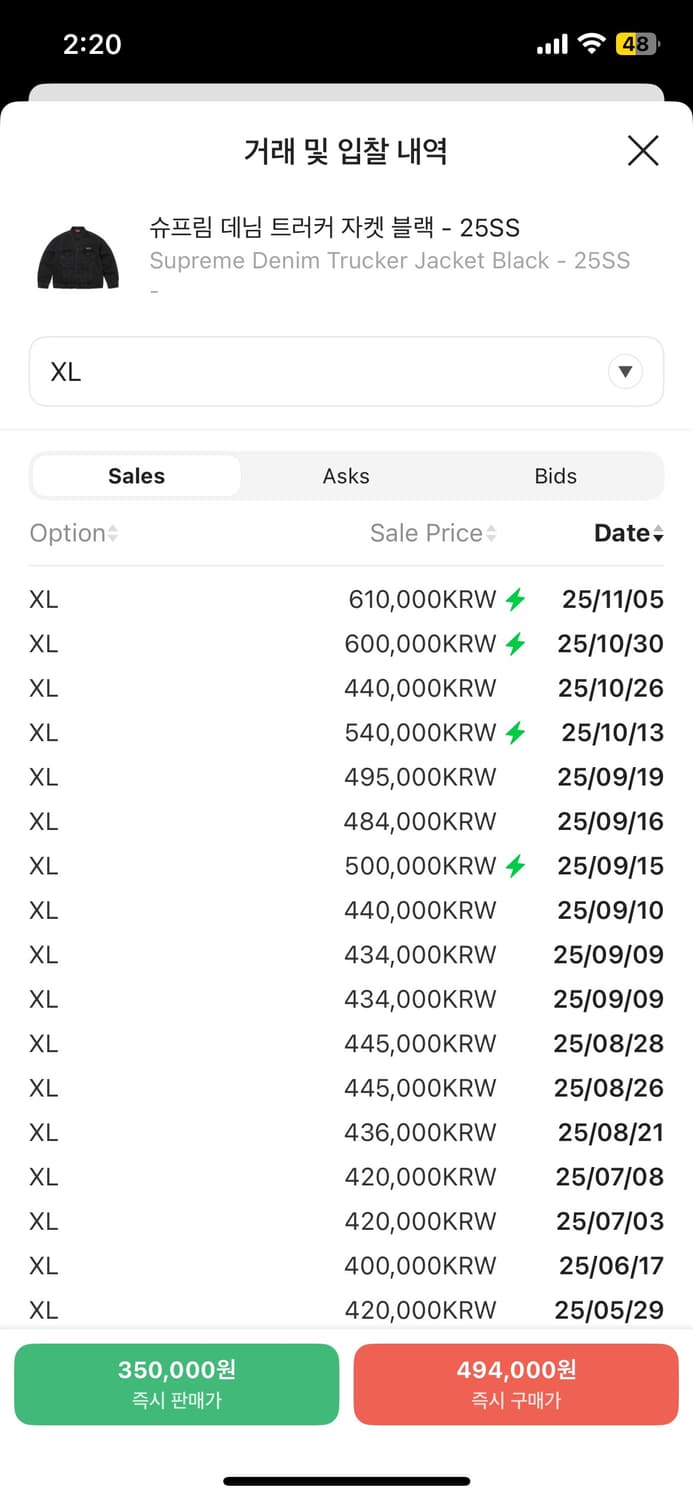
Task: Switch to the Asks tab
Action: point(346,476)
